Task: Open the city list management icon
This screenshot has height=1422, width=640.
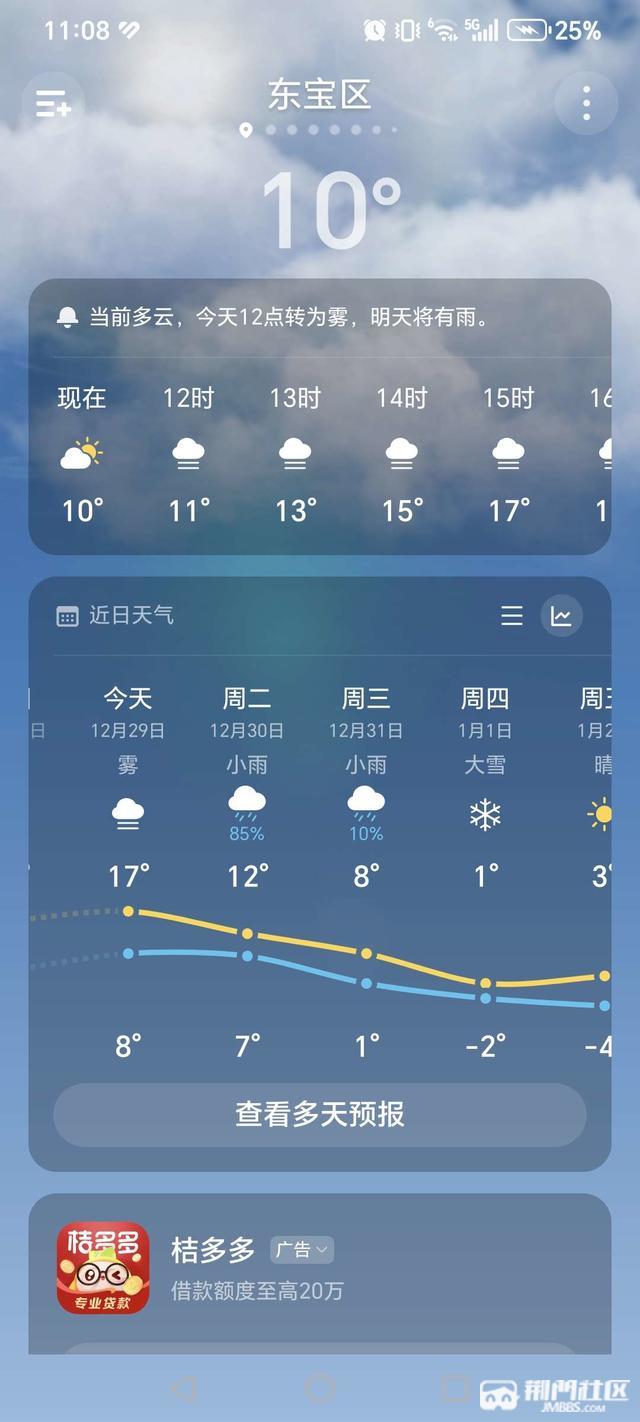Action: 53,103
